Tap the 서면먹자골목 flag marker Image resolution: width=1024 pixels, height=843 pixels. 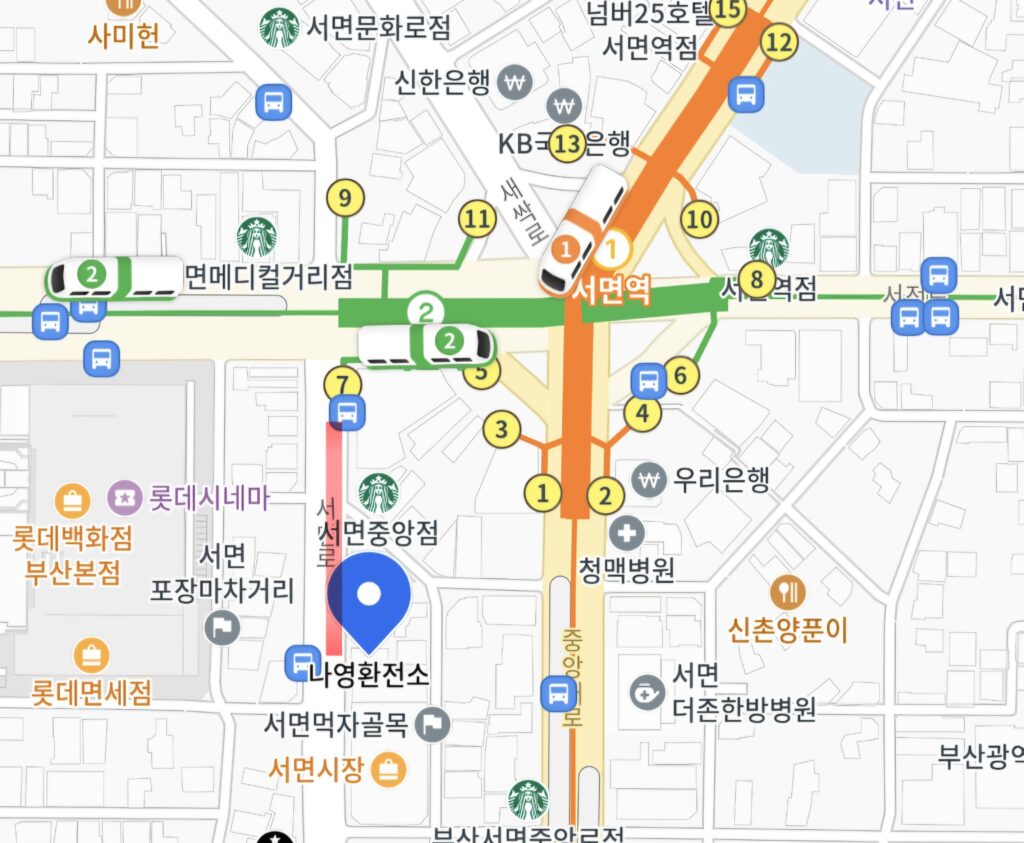point(433,724)
